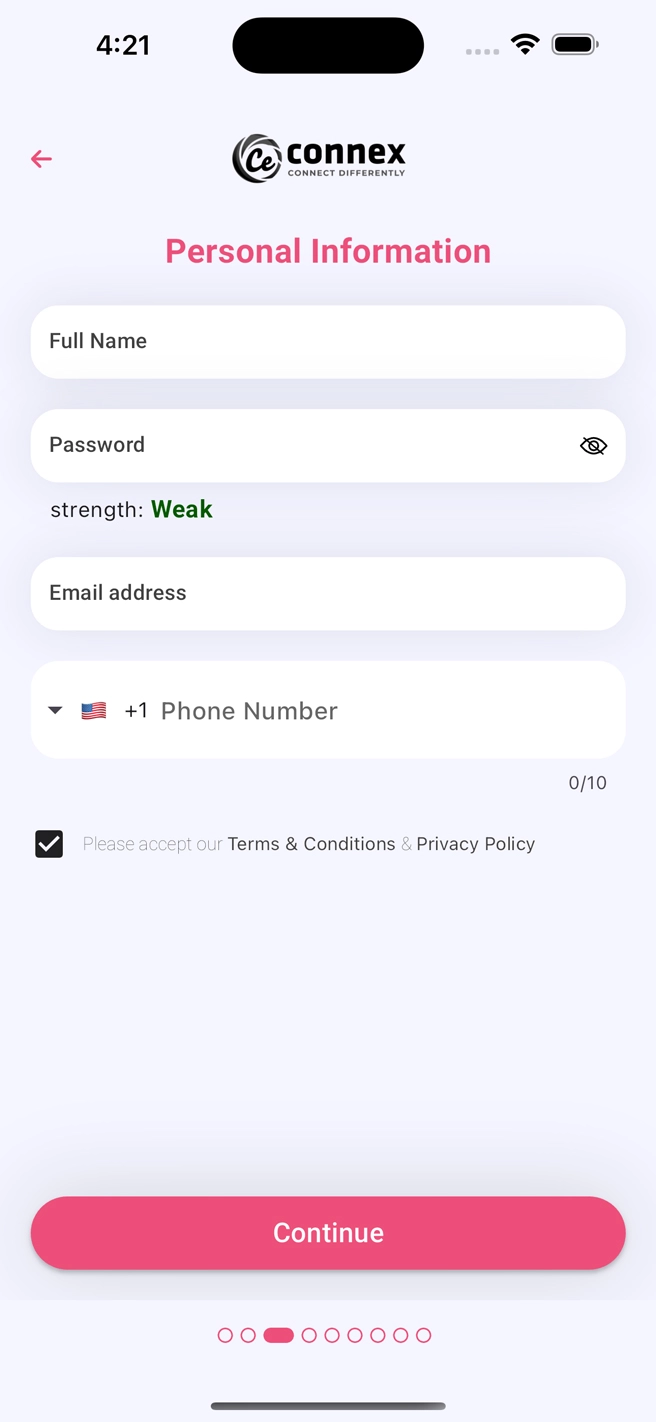Tap the Phone Number field
This screenshot has height=1422, width=656.
point(380,711)
